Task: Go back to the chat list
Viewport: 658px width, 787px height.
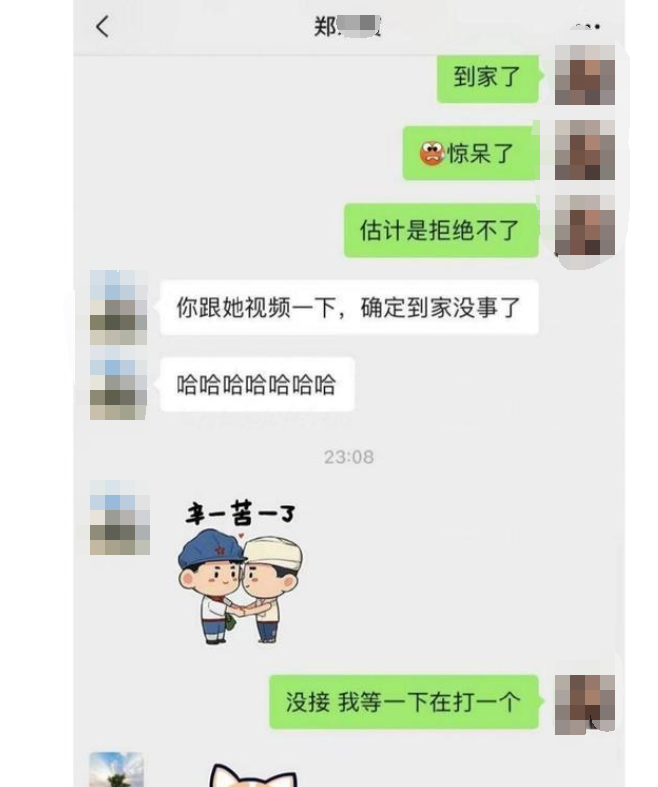Action: pyautogui.click(x=102, y=27)
